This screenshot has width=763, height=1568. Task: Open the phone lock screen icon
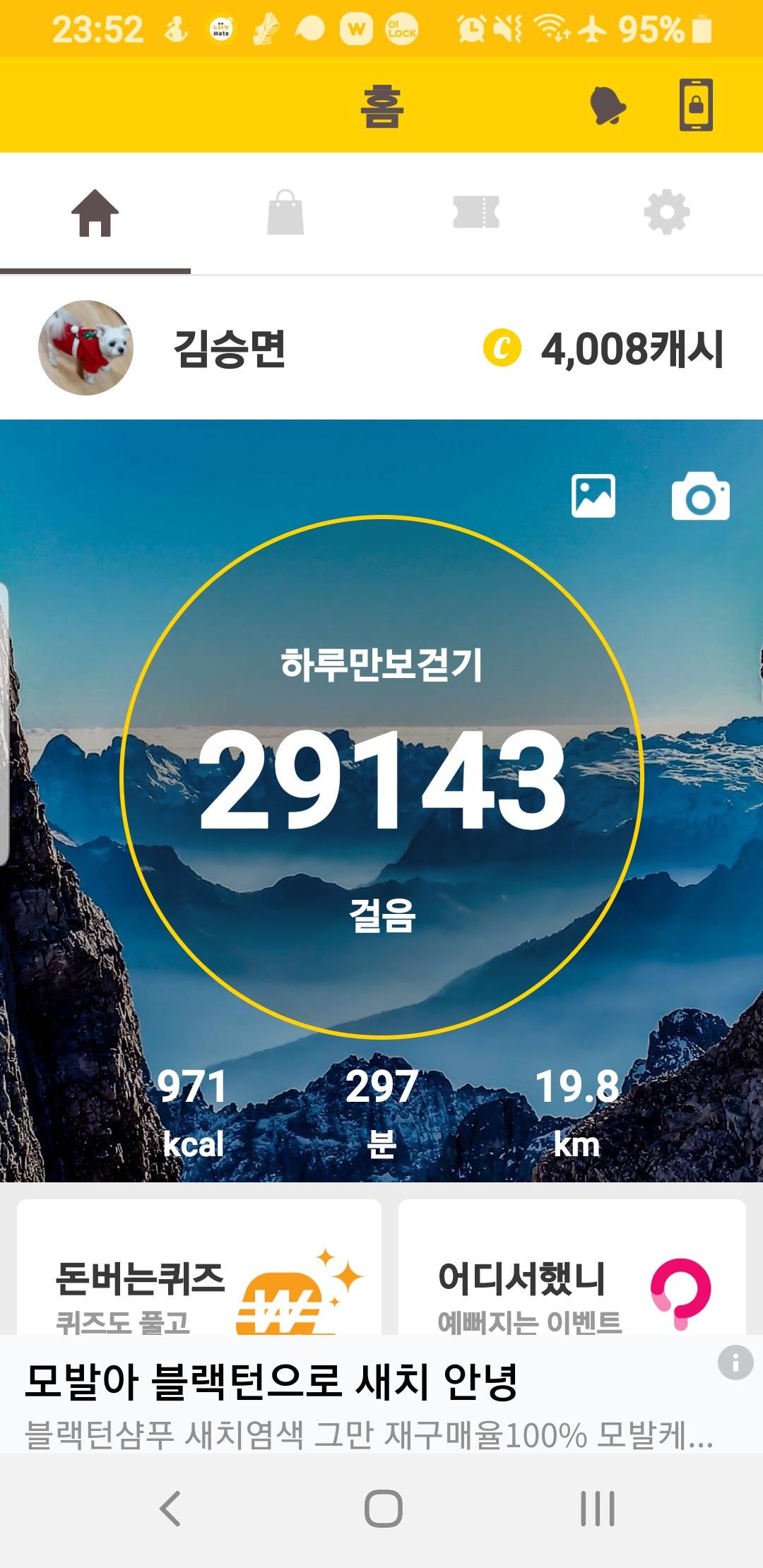696,105
